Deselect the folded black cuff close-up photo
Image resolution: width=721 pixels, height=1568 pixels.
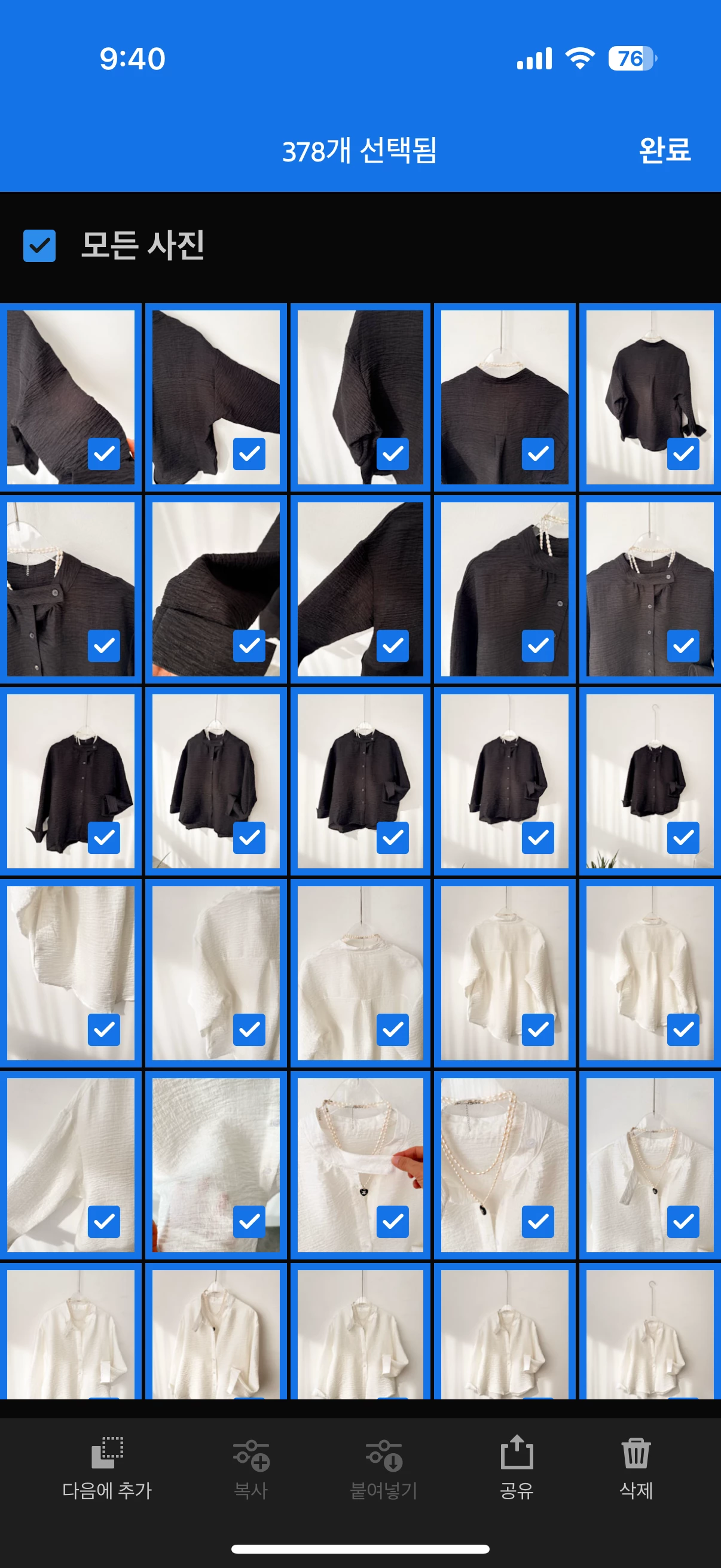point(216,588)
